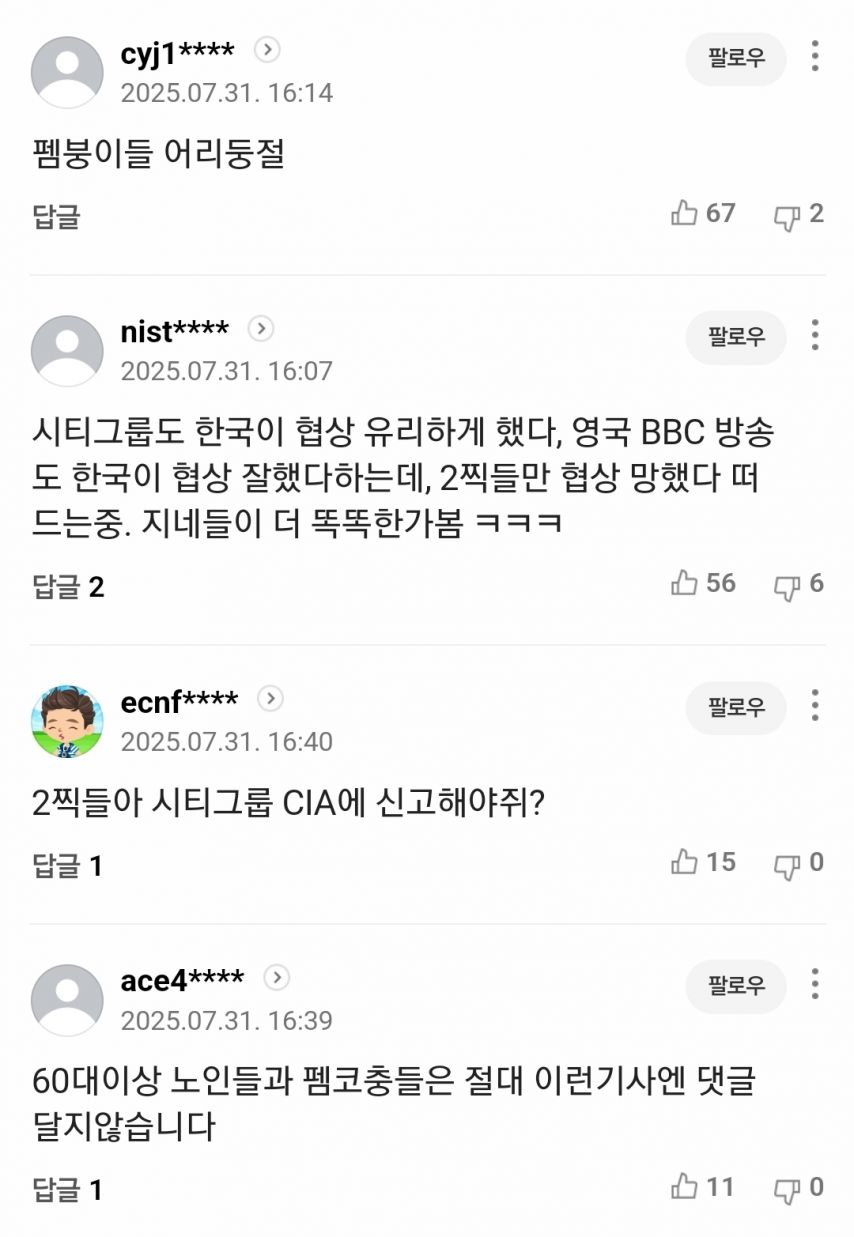The width and height of the screenshot is (854, 1237).
Task: Open overflow menu on cyj1**** comment
Action: click(815, 57)
